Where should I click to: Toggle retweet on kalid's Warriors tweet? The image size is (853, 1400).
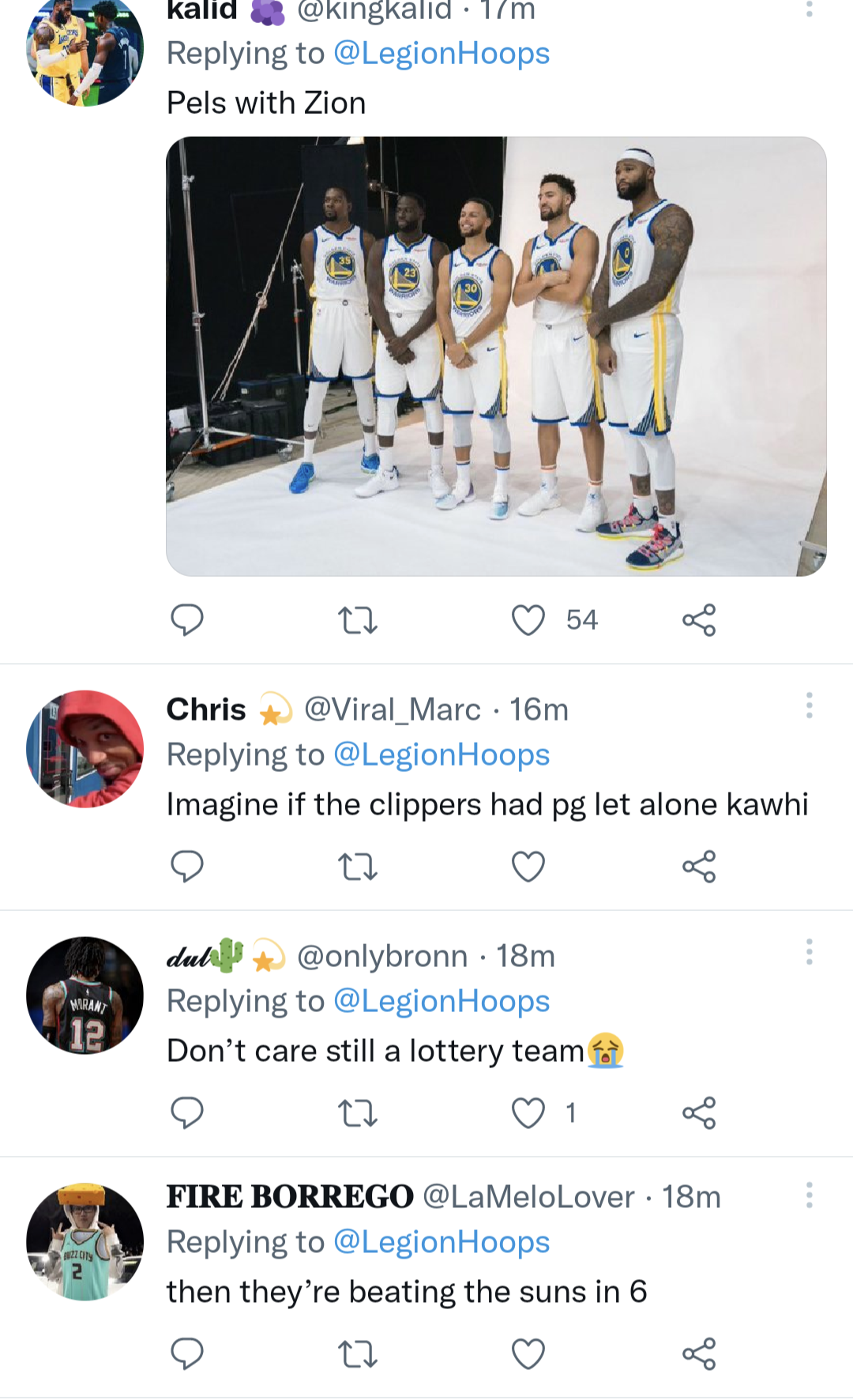coord(357,620)
